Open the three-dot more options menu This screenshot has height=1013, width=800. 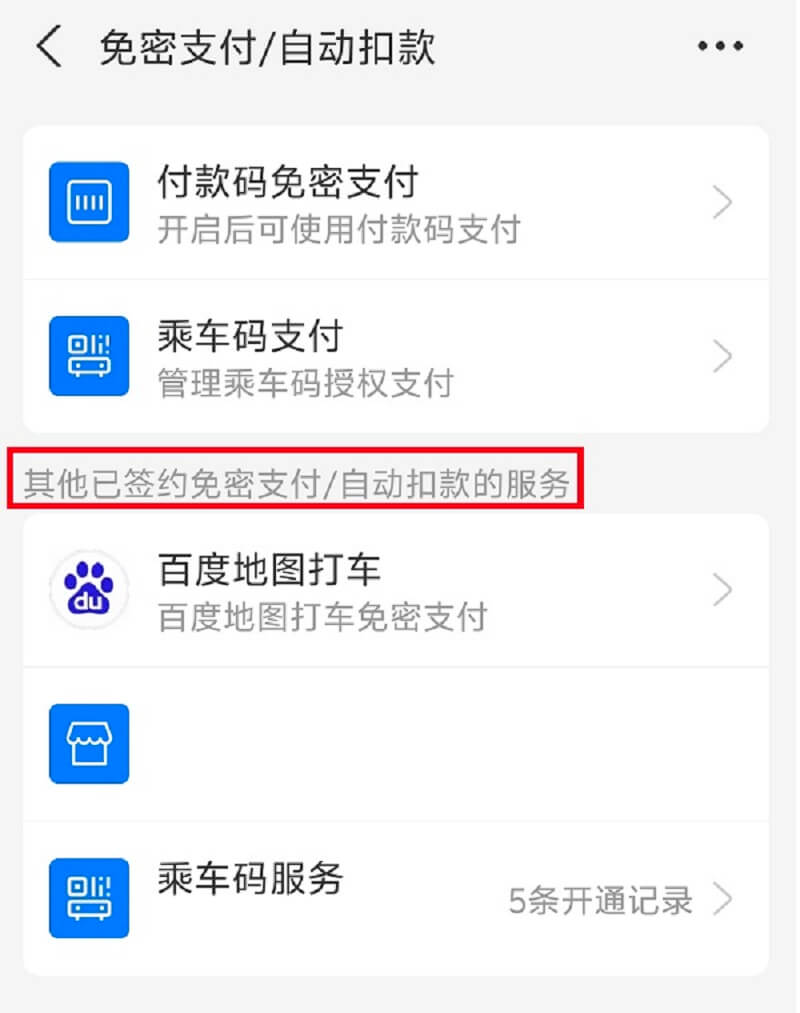coord(720,46)
